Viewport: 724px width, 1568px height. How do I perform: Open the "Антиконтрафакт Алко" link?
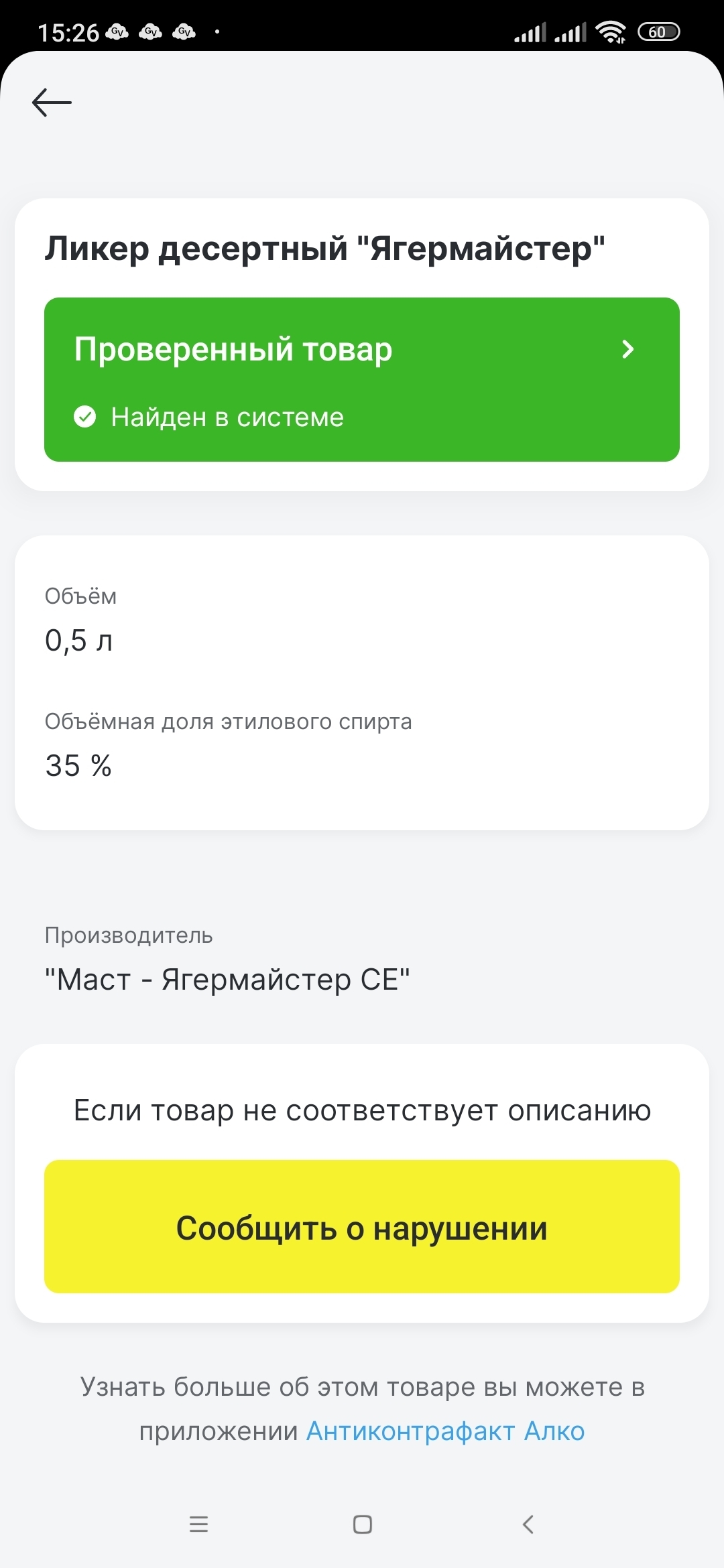[x=445, y=1431]
